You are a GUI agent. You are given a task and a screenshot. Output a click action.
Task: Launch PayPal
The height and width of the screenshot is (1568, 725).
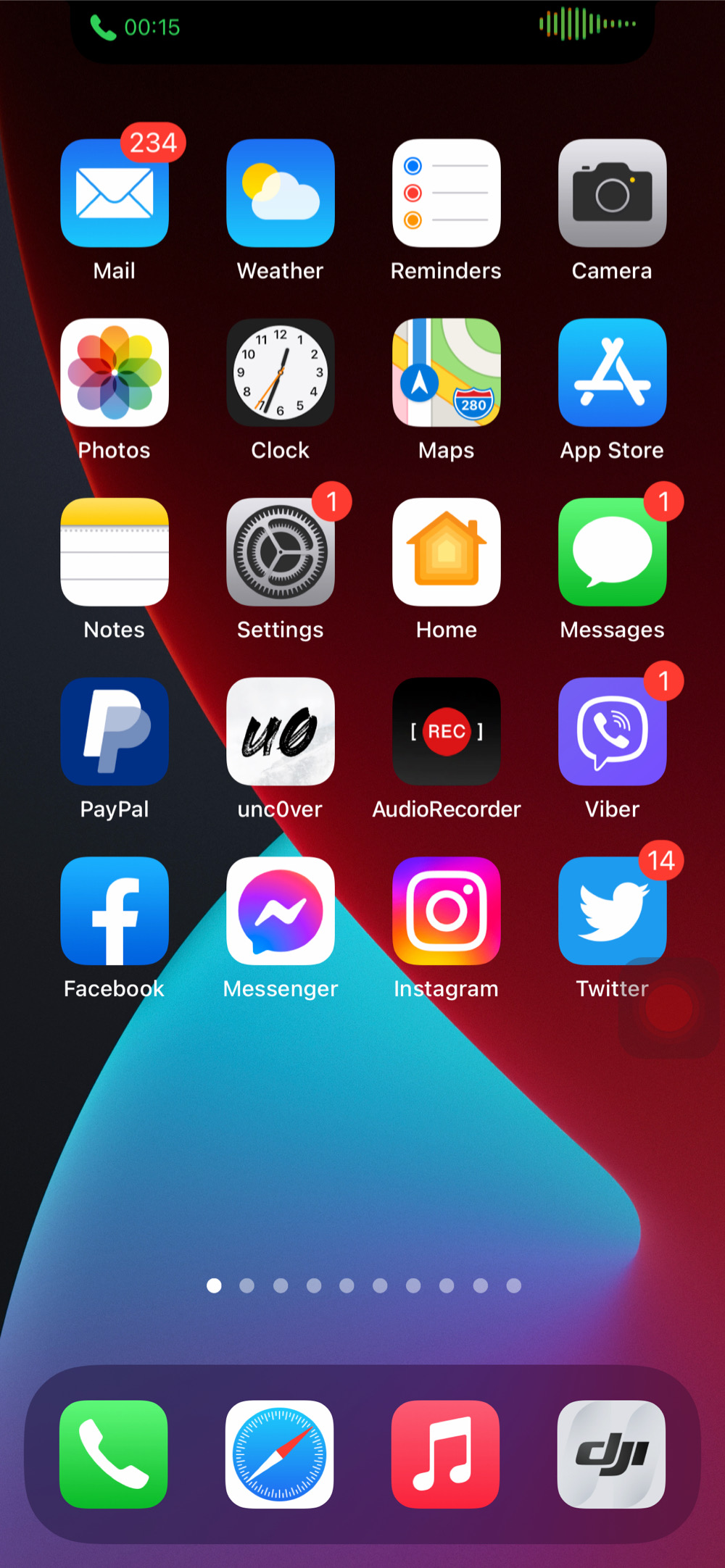pyautogui.click(x=115, y=731)
